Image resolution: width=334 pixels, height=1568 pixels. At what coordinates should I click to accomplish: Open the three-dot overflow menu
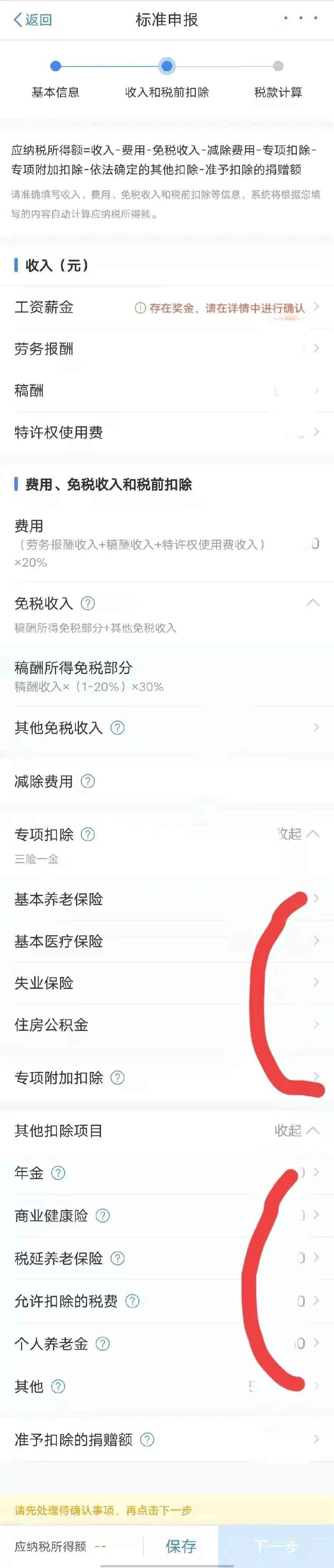coord(300,18)
